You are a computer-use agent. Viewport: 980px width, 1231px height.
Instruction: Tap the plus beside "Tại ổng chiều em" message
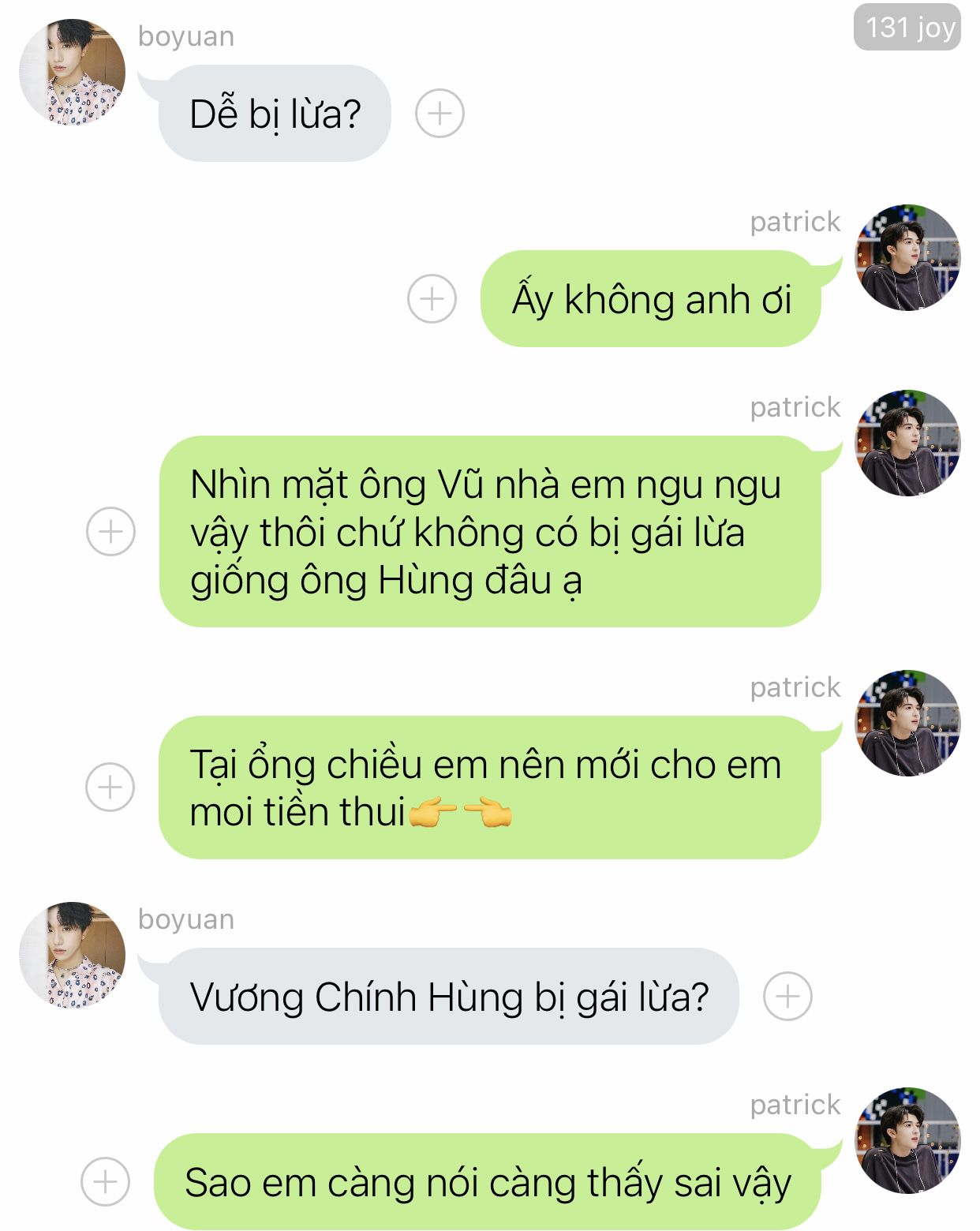coord(110,787)
